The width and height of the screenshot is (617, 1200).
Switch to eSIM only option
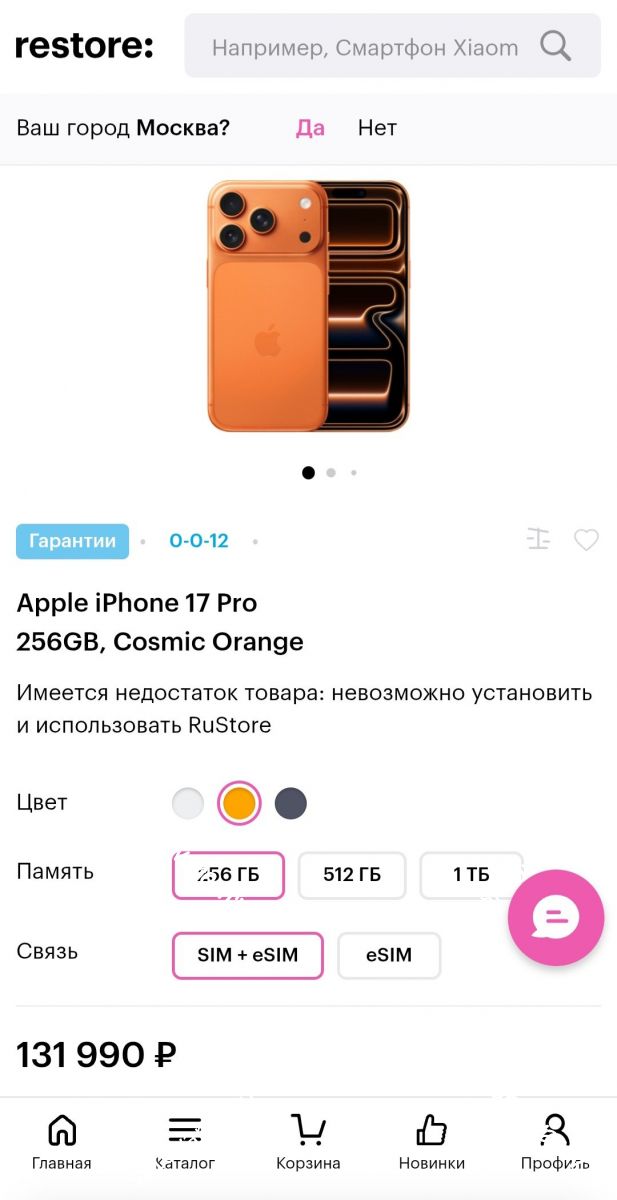[x=389, y=955]
